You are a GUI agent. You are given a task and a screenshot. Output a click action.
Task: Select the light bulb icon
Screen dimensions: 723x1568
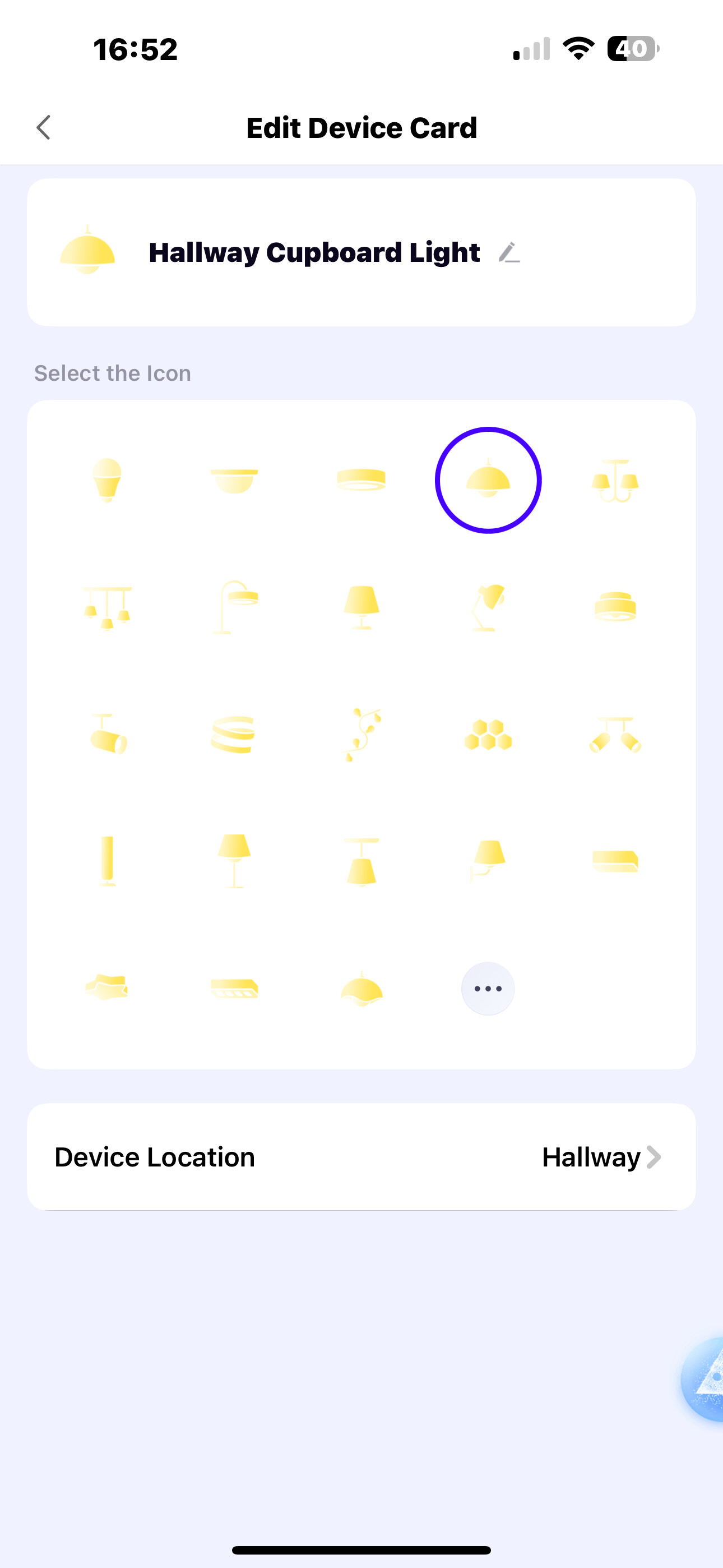pyautogui.click(x=107, y=480)
